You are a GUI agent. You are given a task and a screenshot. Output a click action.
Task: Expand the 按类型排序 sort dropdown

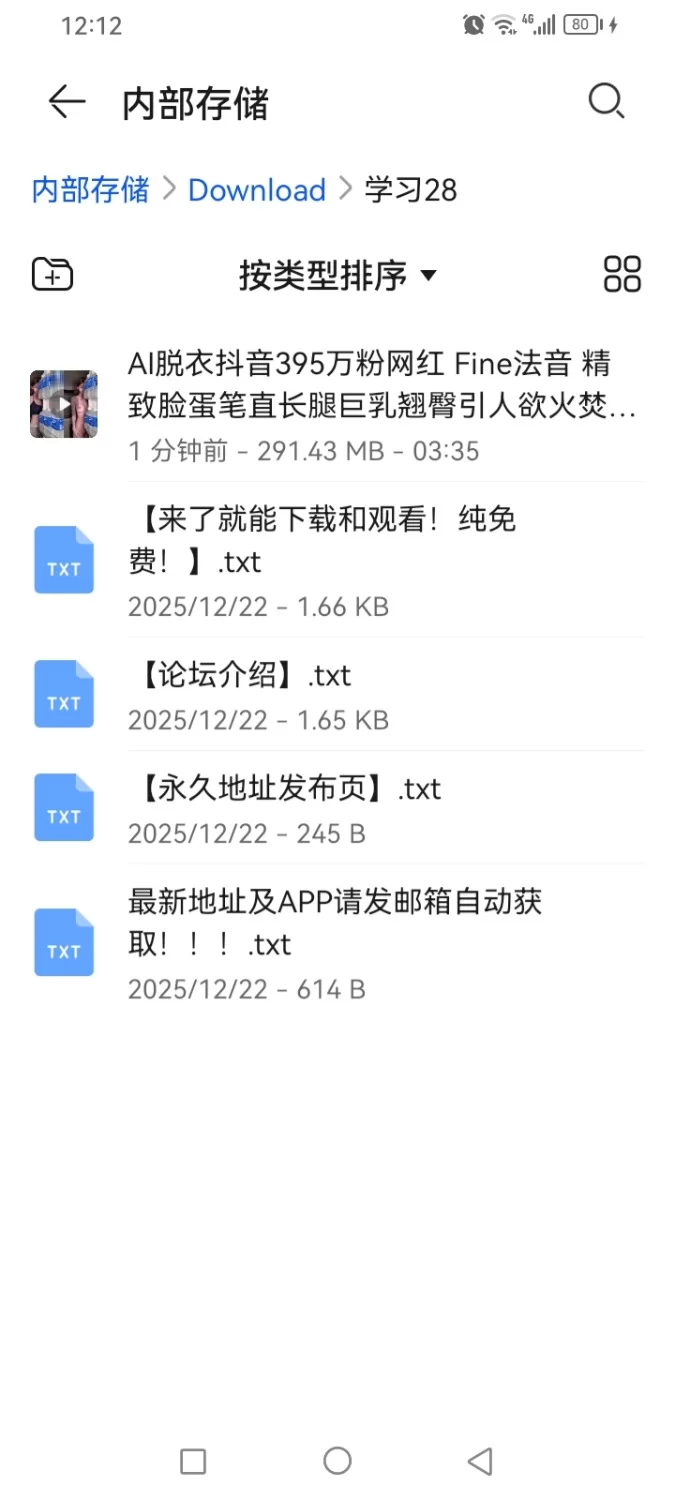pyautogui.click(x=337, y=275)
